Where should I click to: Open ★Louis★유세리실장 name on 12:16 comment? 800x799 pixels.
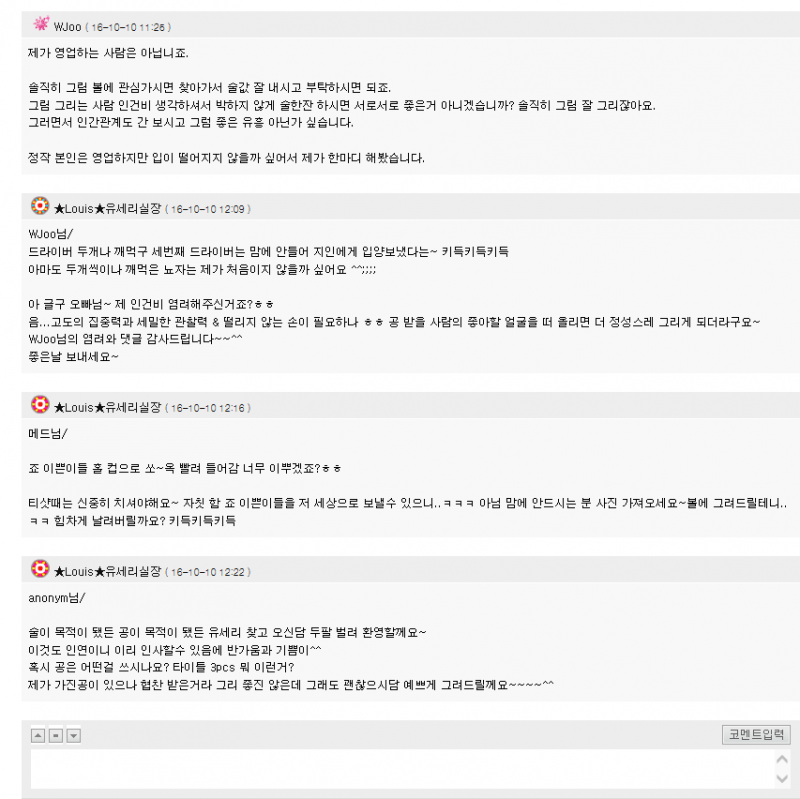(x=107, y=407)
